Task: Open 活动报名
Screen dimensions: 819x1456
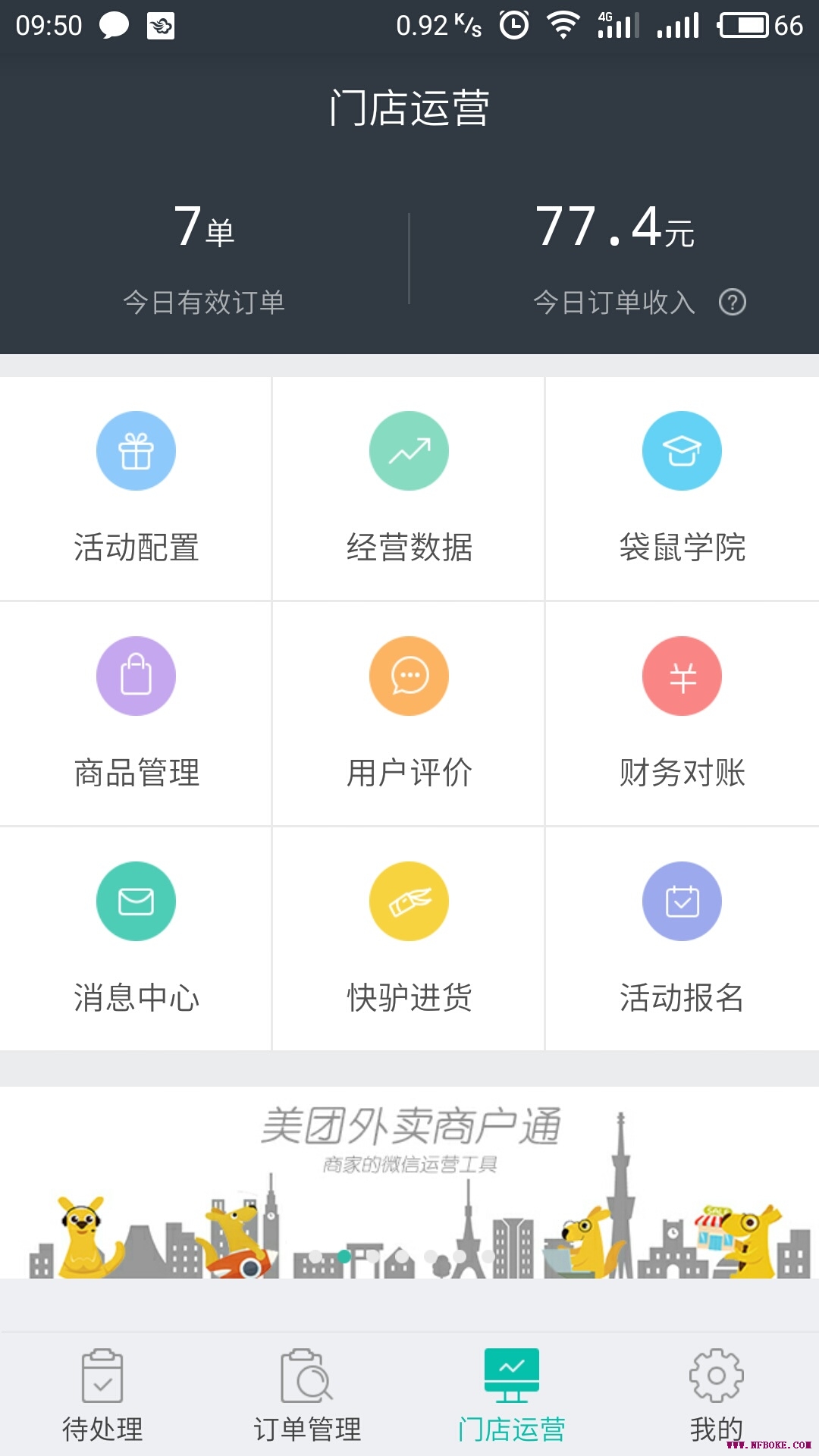Action: coord(682,939)
